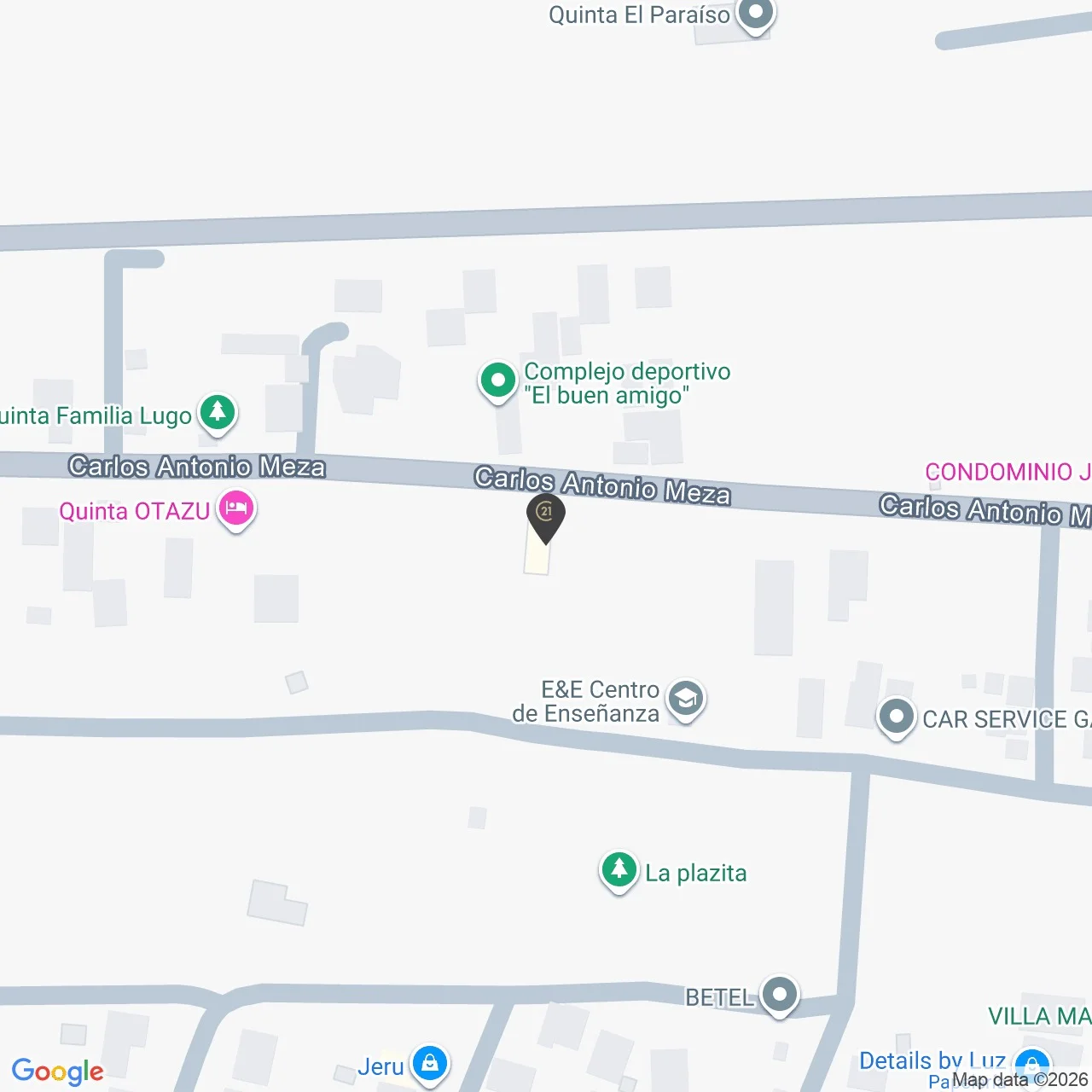Open the Quinta El Paraíso marker
The height and width of the screenshot is (1092, 1092).
click(755, 15)
